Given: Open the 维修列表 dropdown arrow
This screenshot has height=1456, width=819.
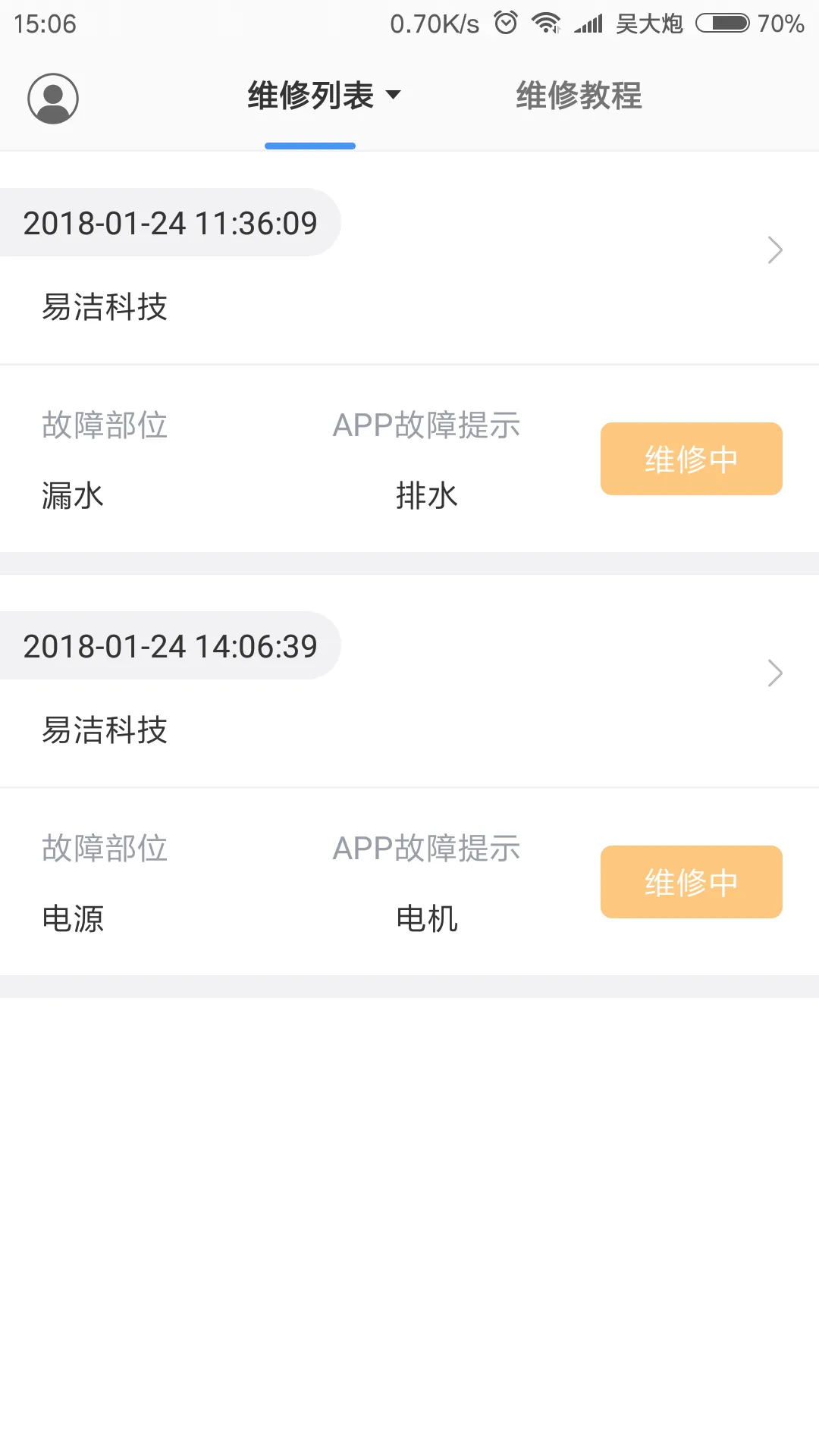Looking at the screenshot, I should (394, 95).
